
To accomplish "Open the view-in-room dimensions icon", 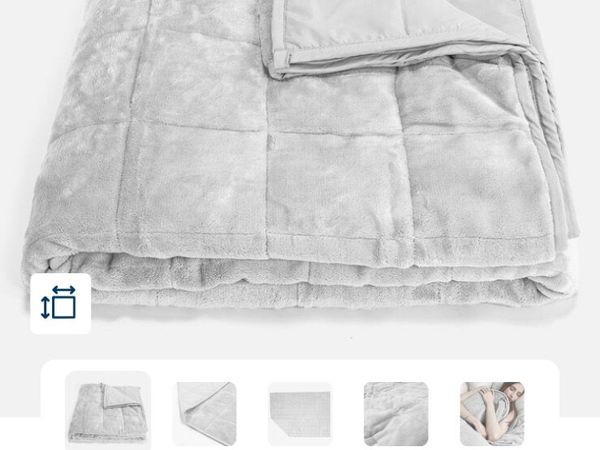I will coord(59,303).
